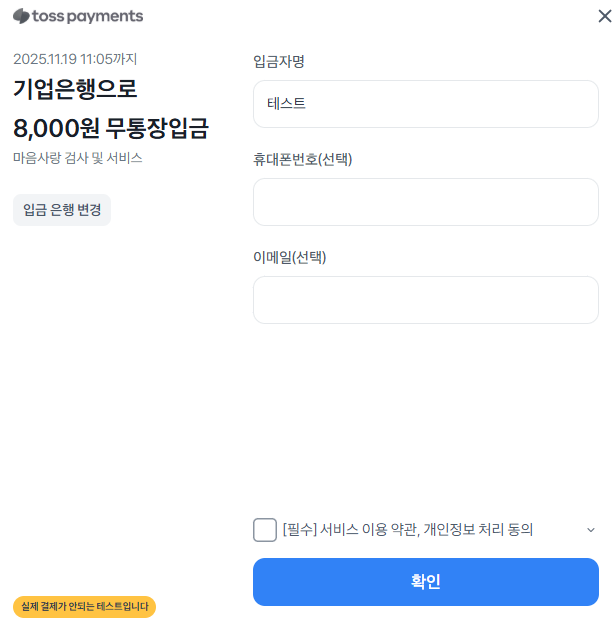This screenshot has width=616, height=622.
Task: Tap the 입금 은행 변경 button
Action: [62, 210]
